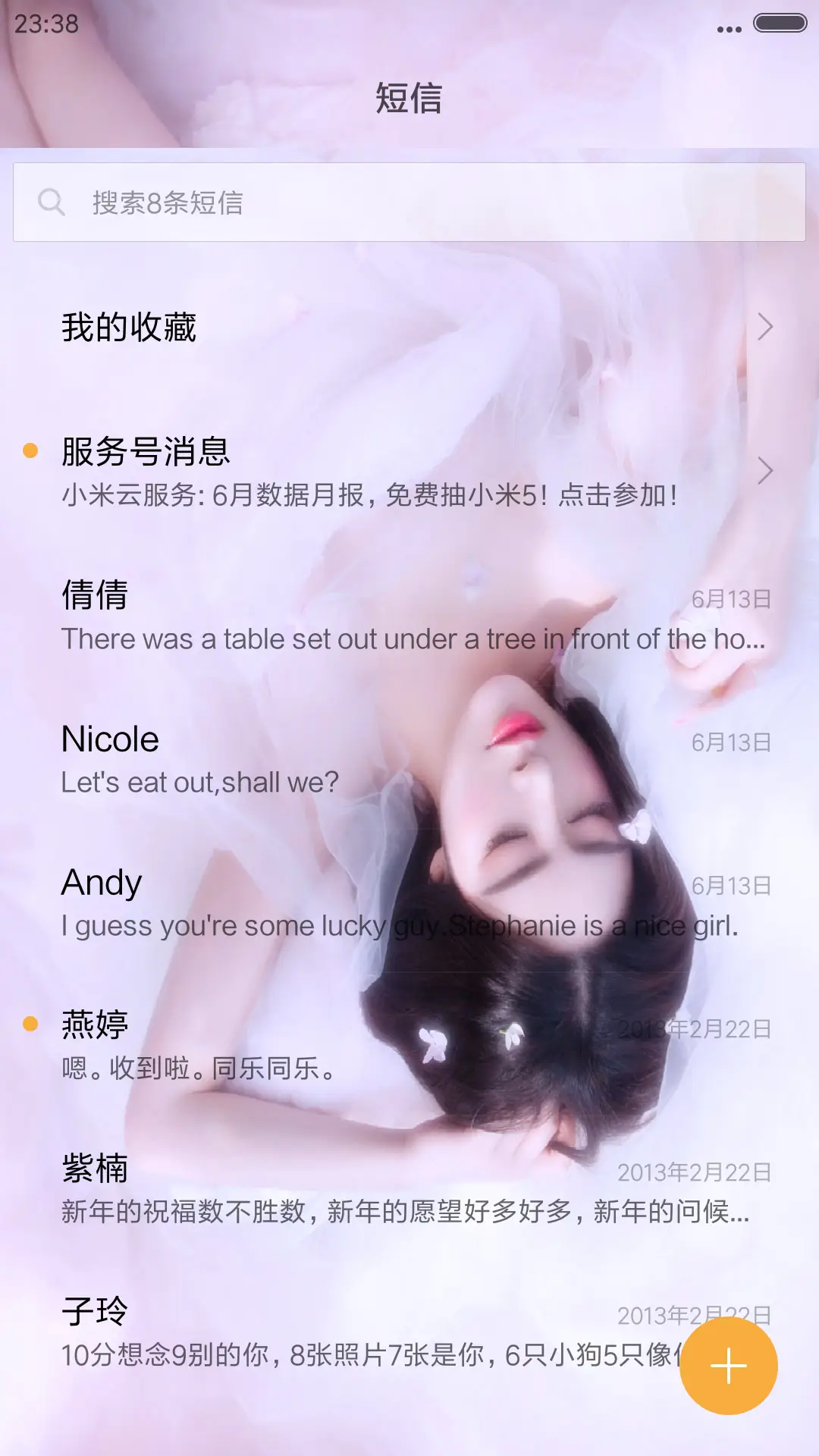Open 服务号消息 via right arrow chevron
819x1456 pixels.
765,472
